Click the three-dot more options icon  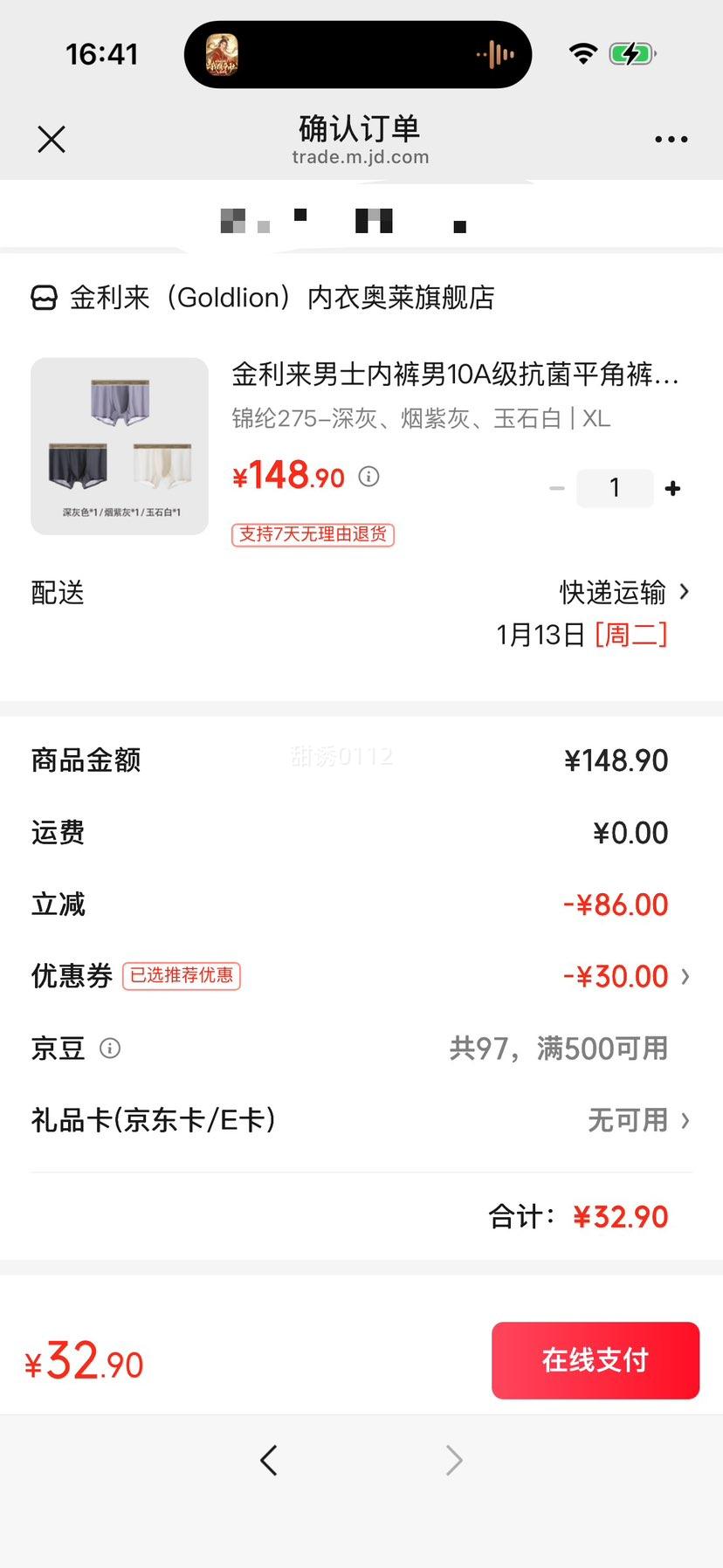pos(671,139)
